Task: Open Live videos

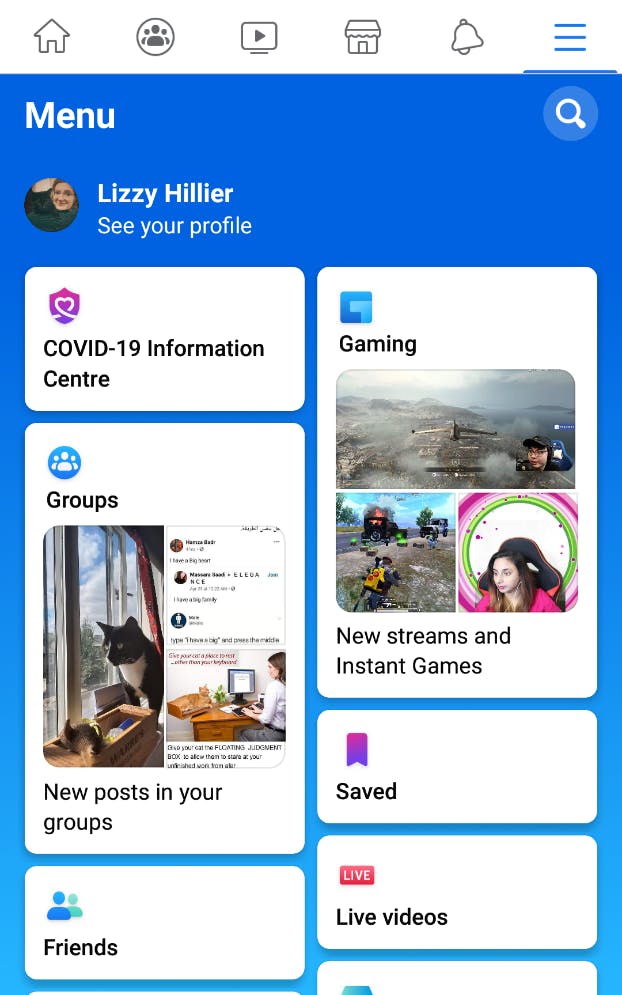Action: (456, 892)
